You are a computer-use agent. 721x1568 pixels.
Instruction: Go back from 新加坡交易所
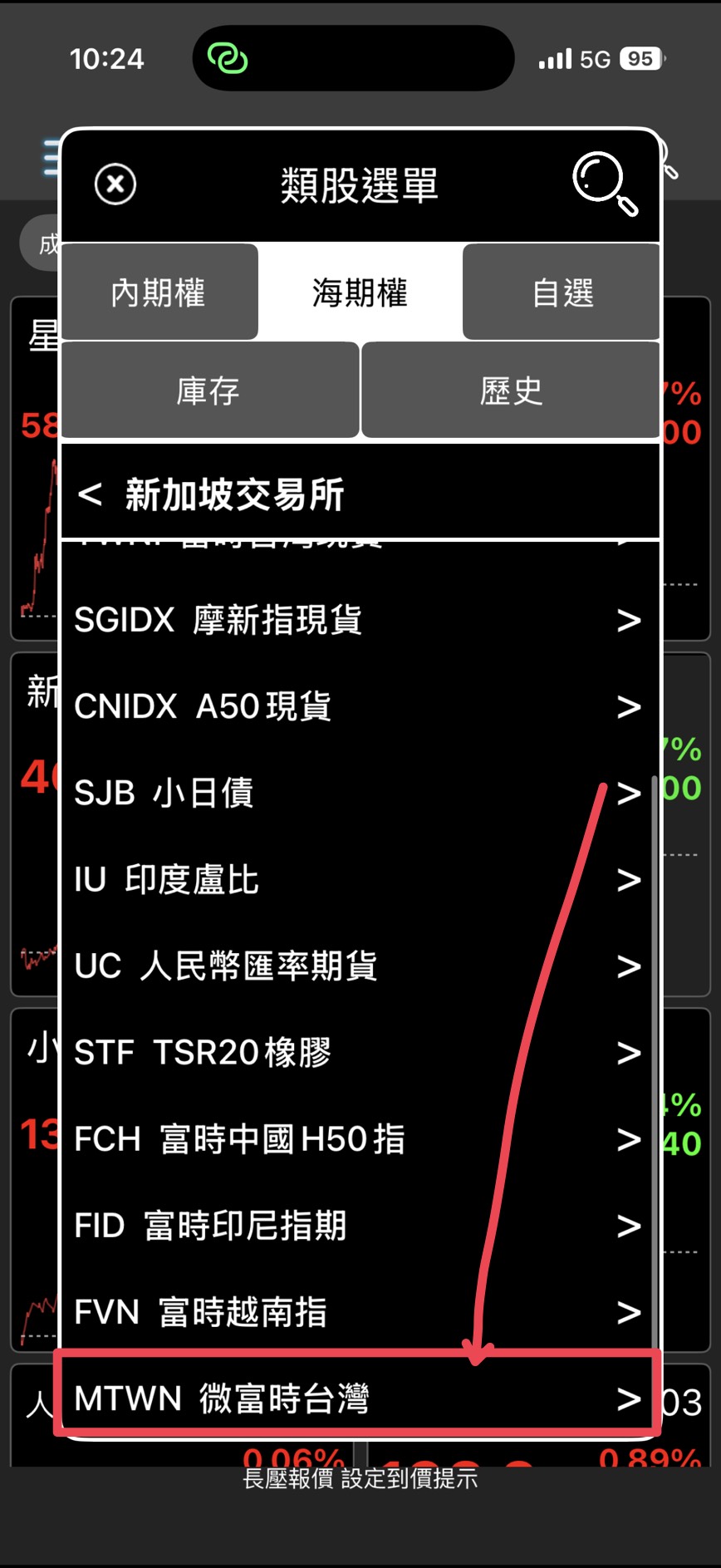click(90, 494)
